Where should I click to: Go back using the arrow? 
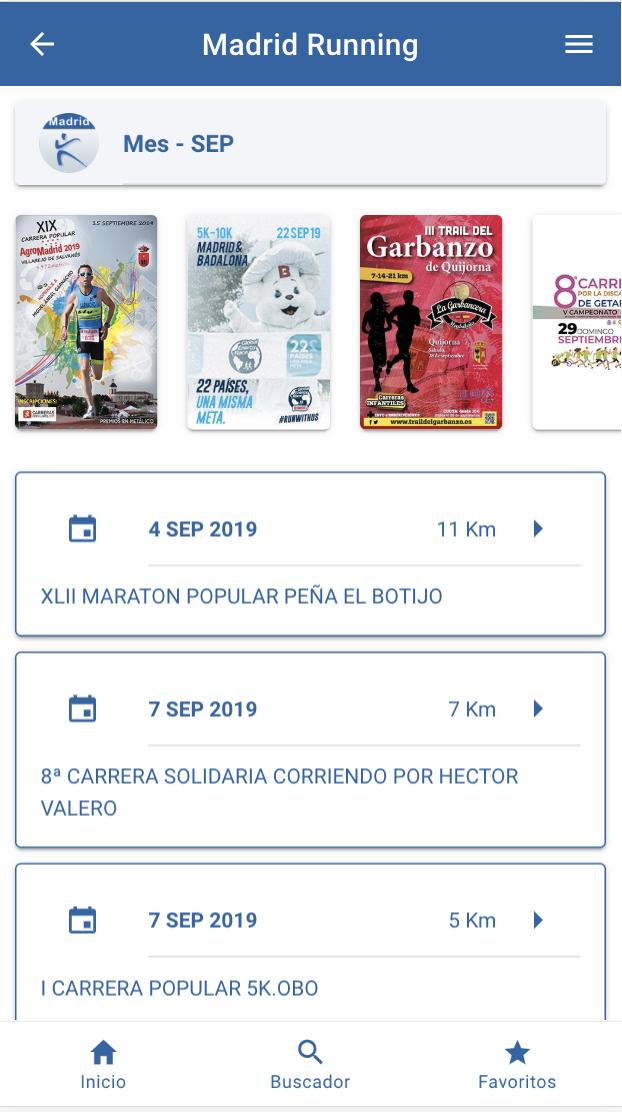pos(42,44)
